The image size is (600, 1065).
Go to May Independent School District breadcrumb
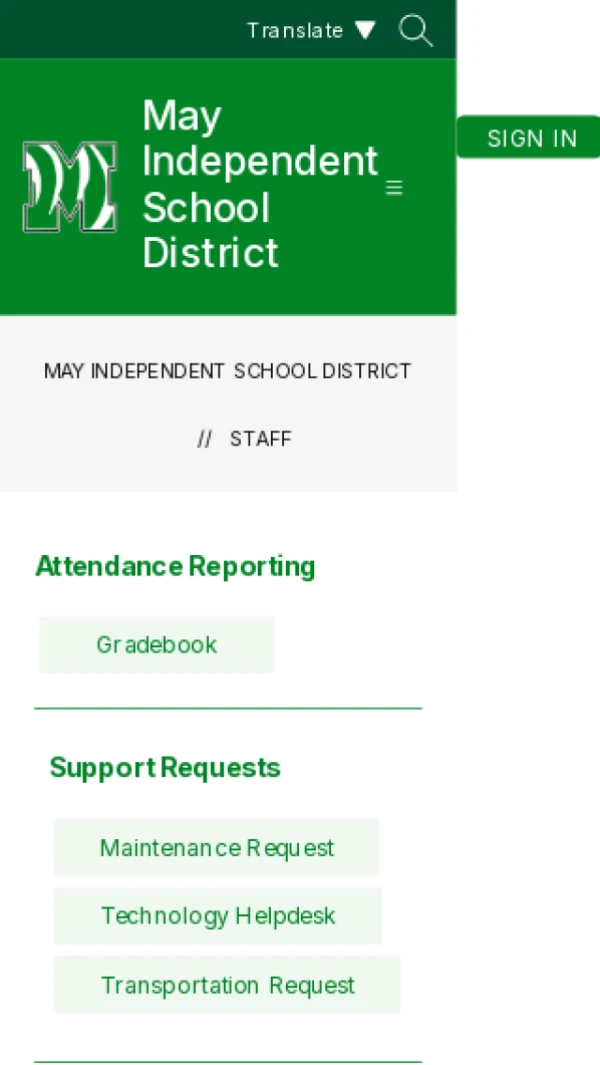click(x=227, y=371)
